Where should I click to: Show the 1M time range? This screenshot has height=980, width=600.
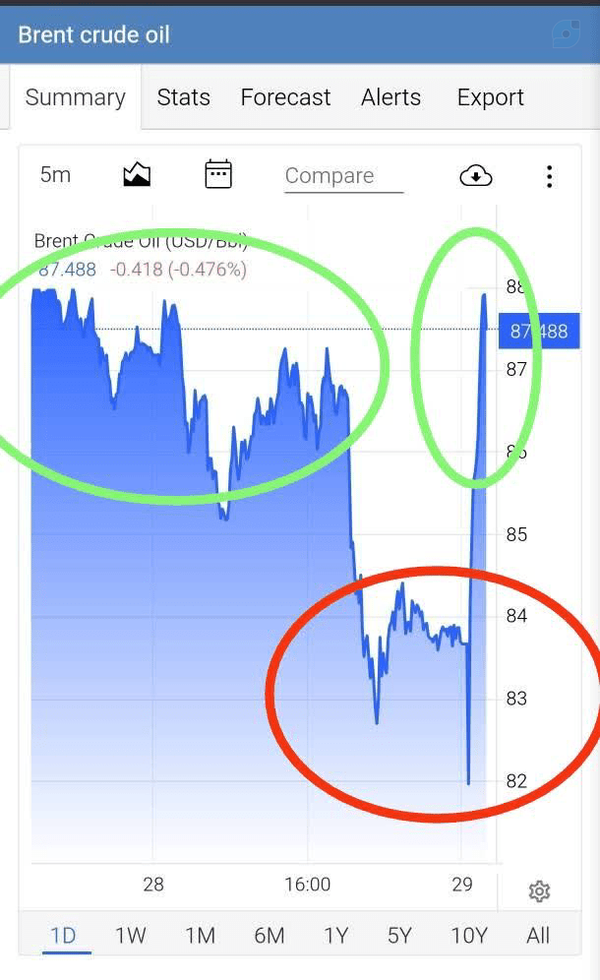[200, 936]
